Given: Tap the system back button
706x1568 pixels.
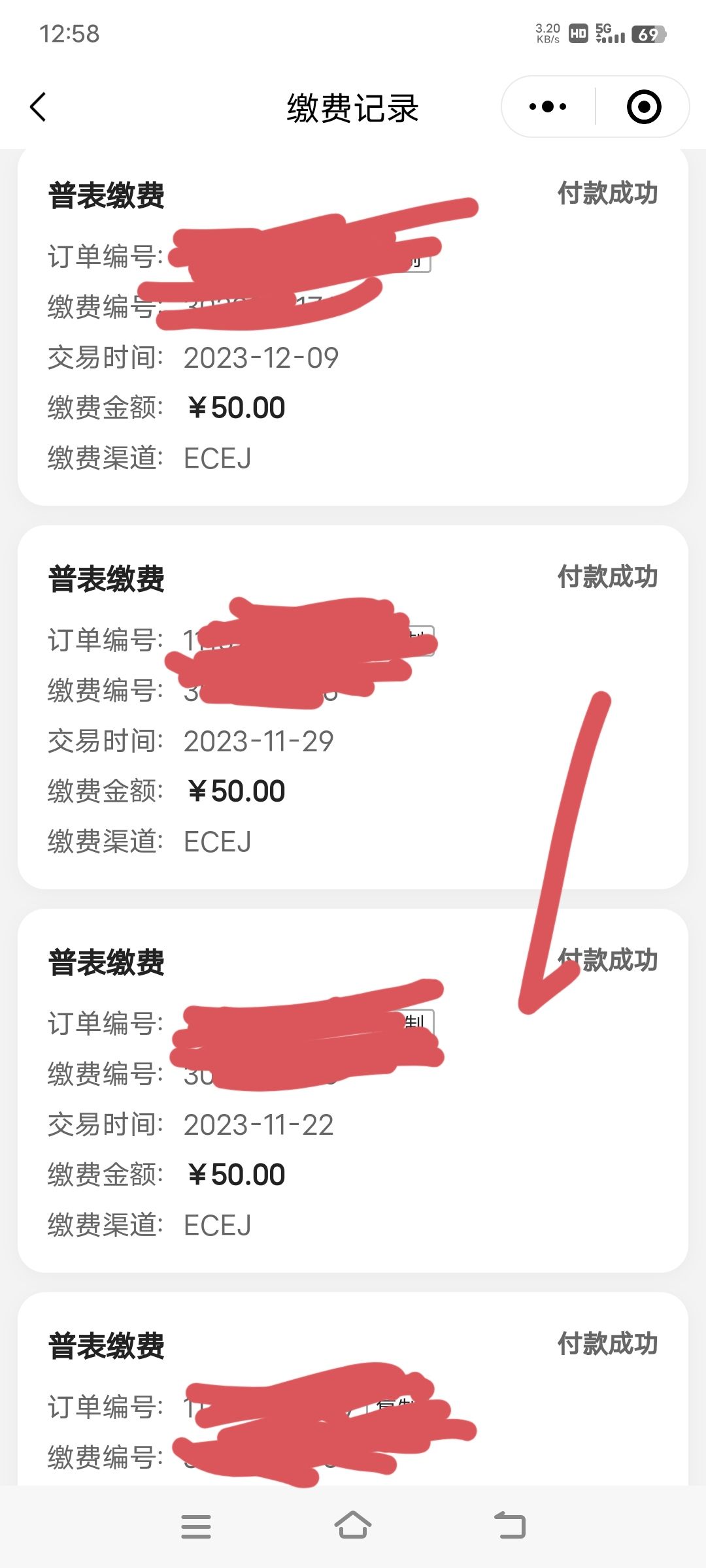Looking at the screenshot, I should (x=510, y=1526).
